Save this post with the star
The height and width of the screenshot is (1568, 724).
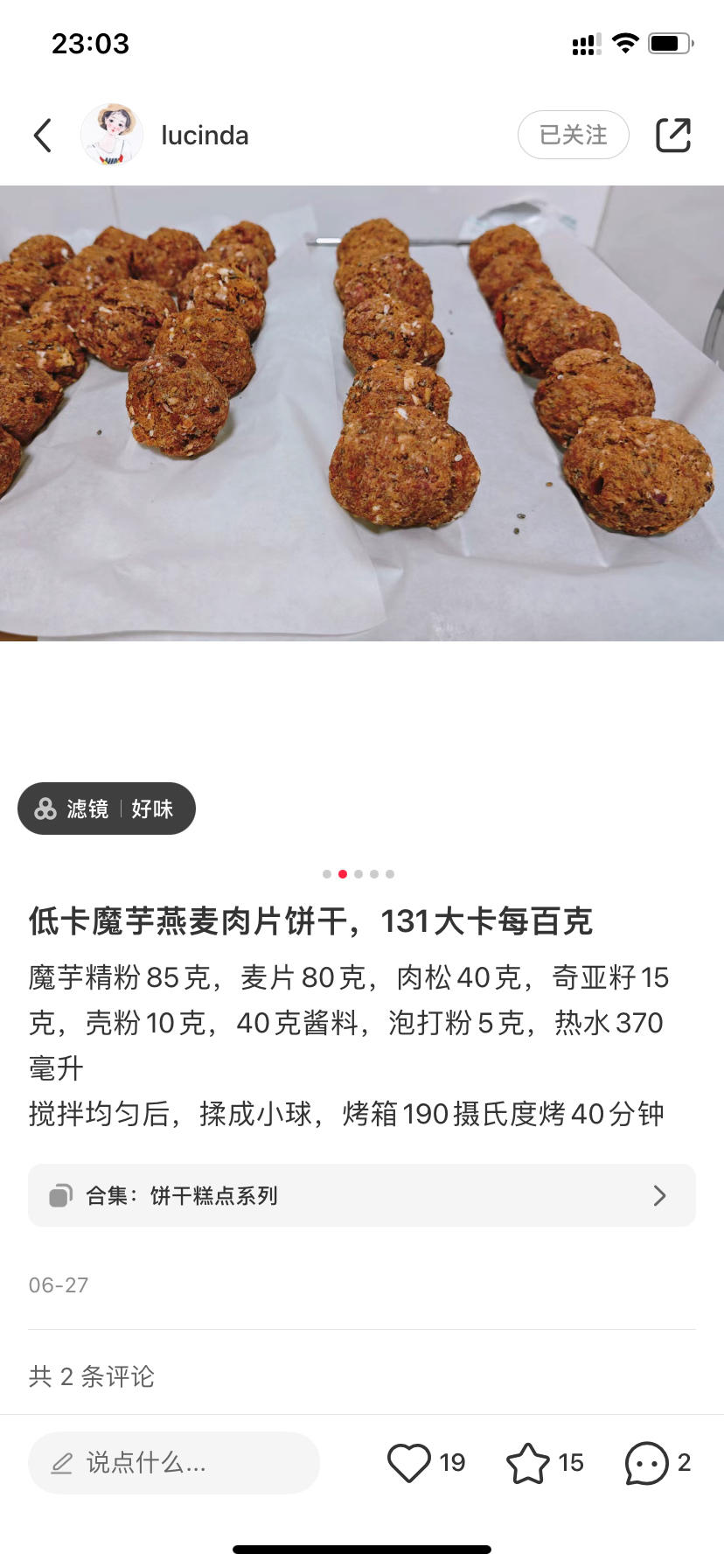pos(528,1462)
